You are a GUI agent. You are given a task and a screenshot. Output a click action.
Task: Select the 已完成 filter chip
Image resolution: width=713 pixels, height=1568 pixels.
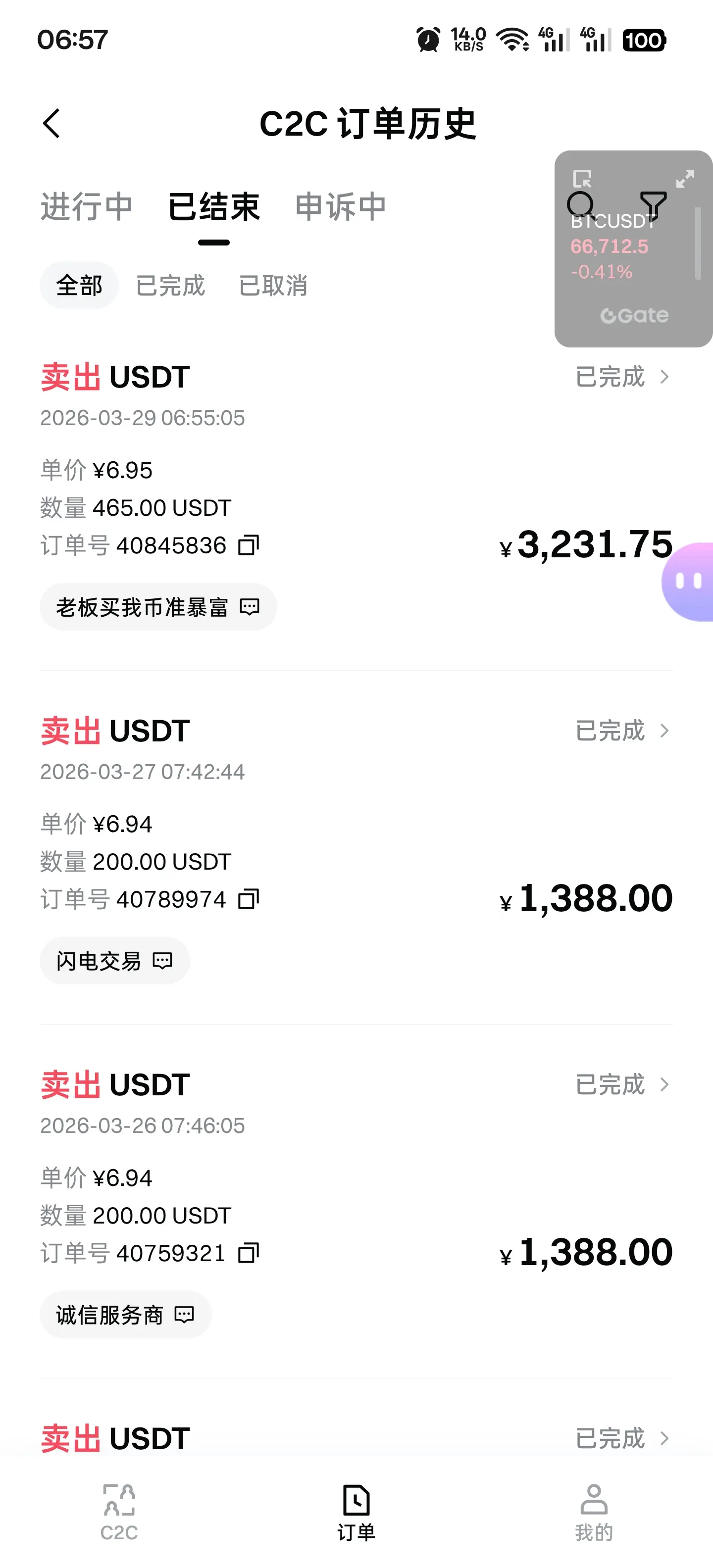pos(170,286)
